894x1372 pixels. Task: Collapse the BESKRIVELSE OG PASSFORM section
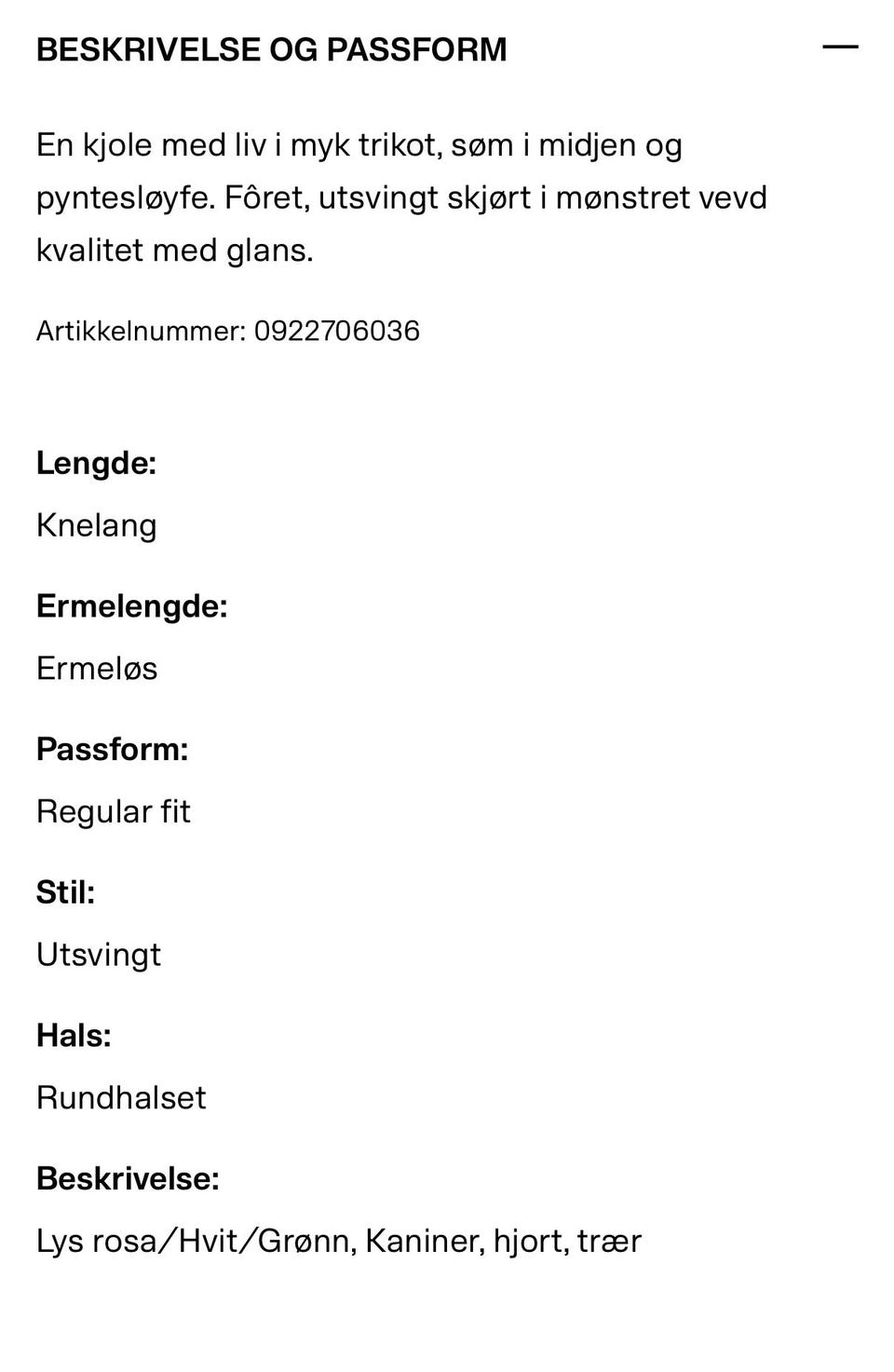click(x=843, y=45)
